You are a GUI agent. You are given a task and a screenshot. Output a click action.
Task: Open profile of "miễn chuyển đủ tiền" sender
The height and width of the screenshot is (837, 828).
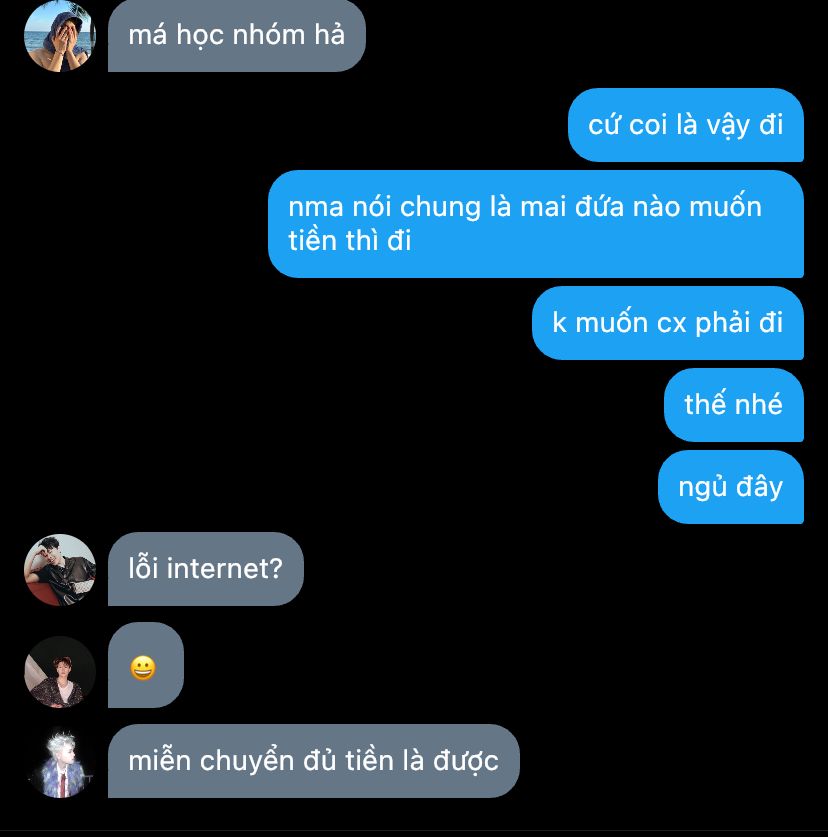pos(59,762)
